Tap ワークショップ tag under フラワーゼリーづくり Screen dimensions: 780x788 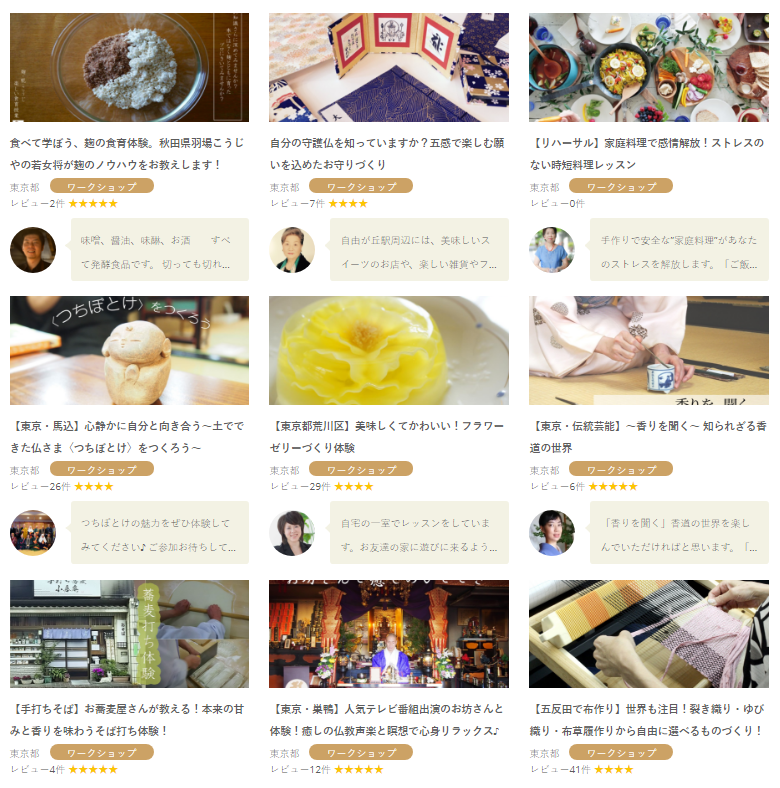point(361,469)
